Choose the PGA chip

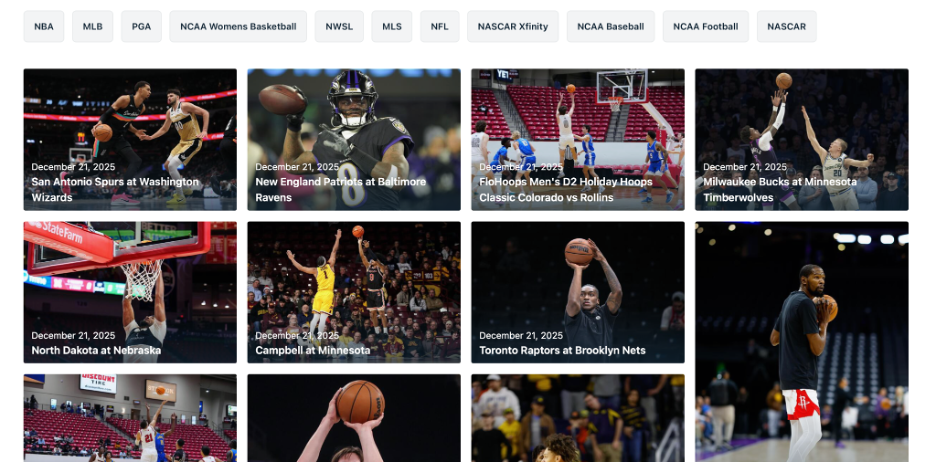tap(141, 26)
